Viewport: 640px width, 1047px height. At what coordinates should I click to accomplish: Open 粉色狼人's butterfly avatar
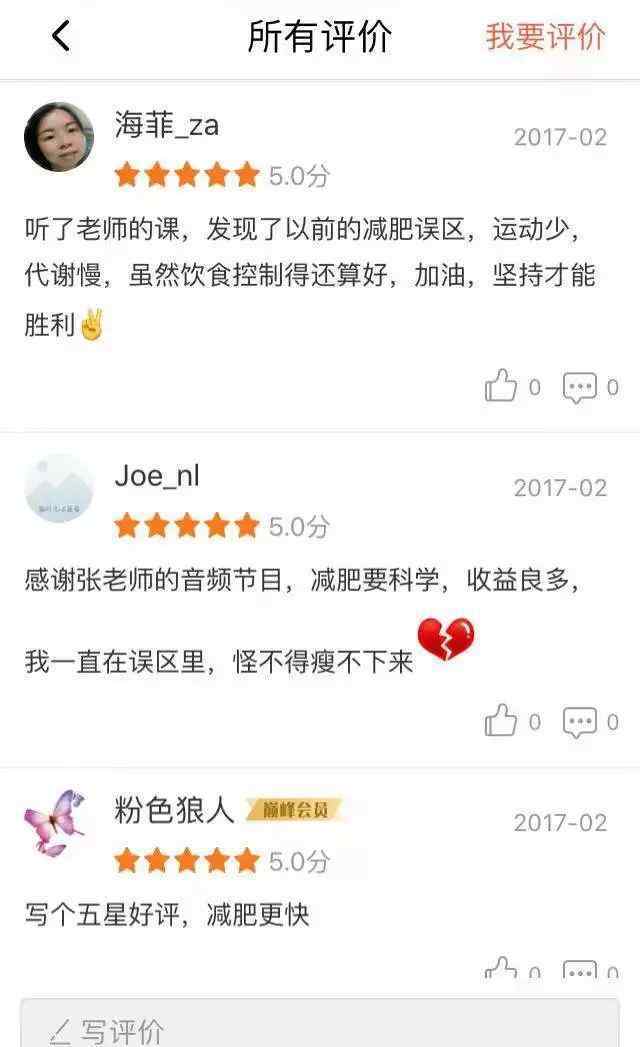point(55,823)
